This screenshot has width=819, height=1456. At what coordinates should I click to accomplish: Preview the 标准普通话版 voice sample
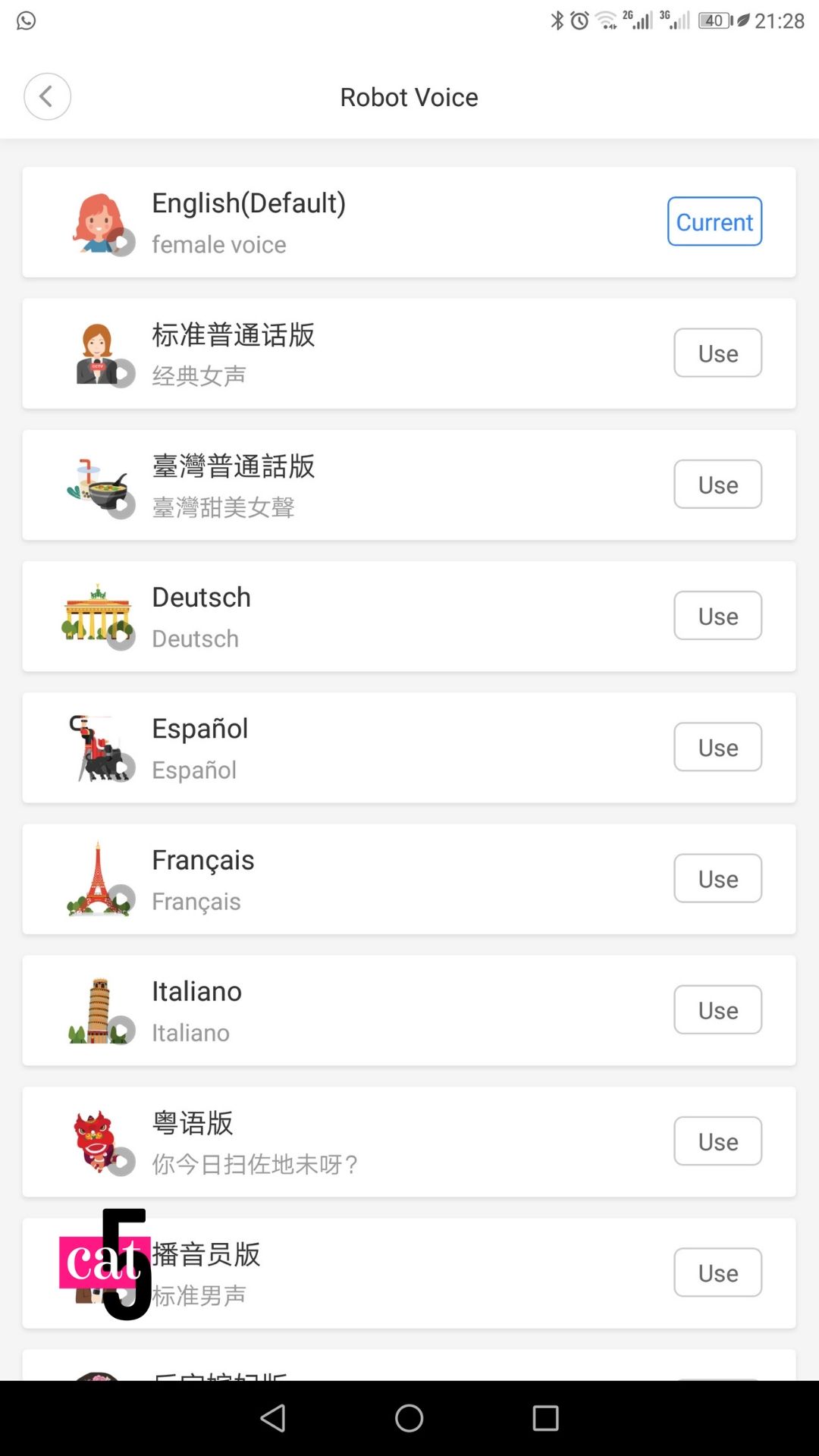[x=121, y=373]
